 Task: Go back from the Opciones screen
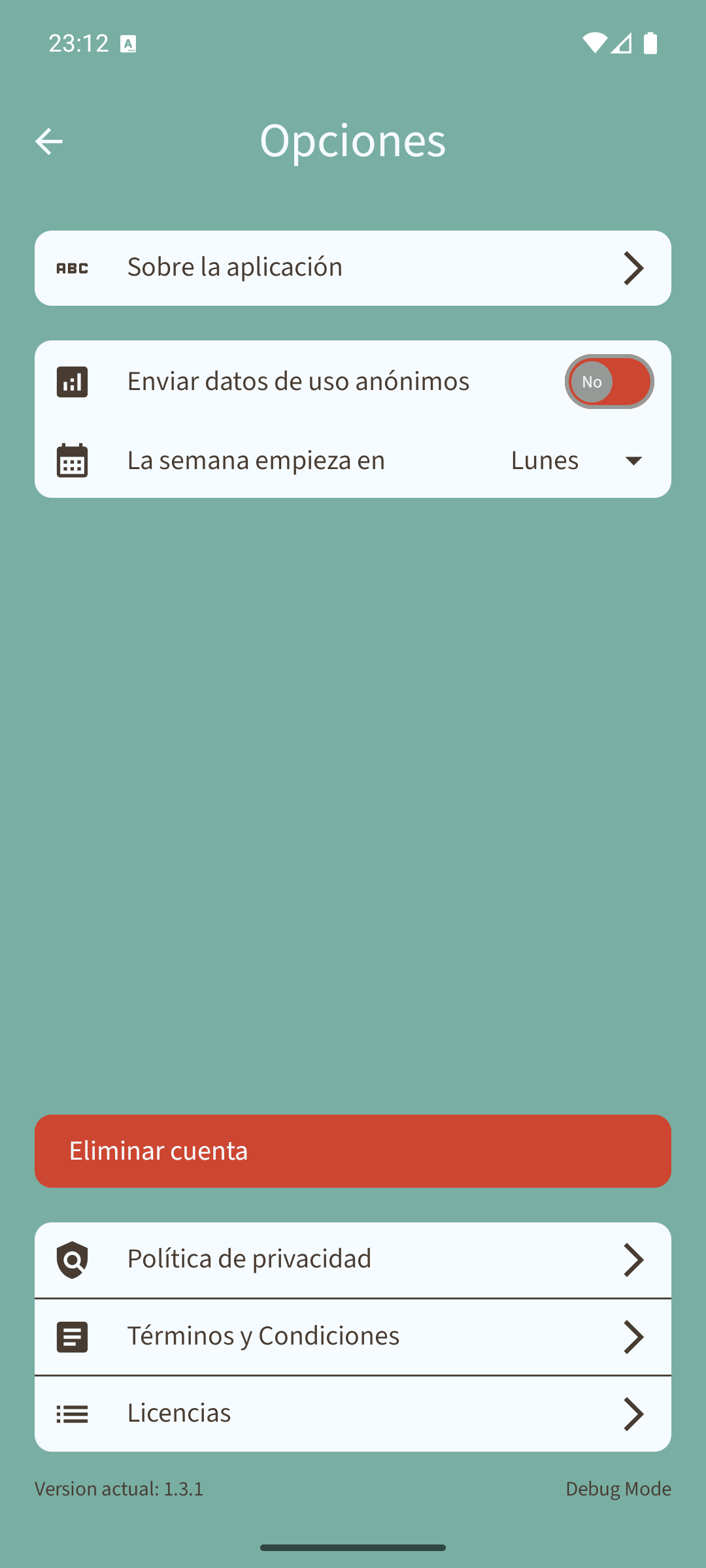coord(49,141)
